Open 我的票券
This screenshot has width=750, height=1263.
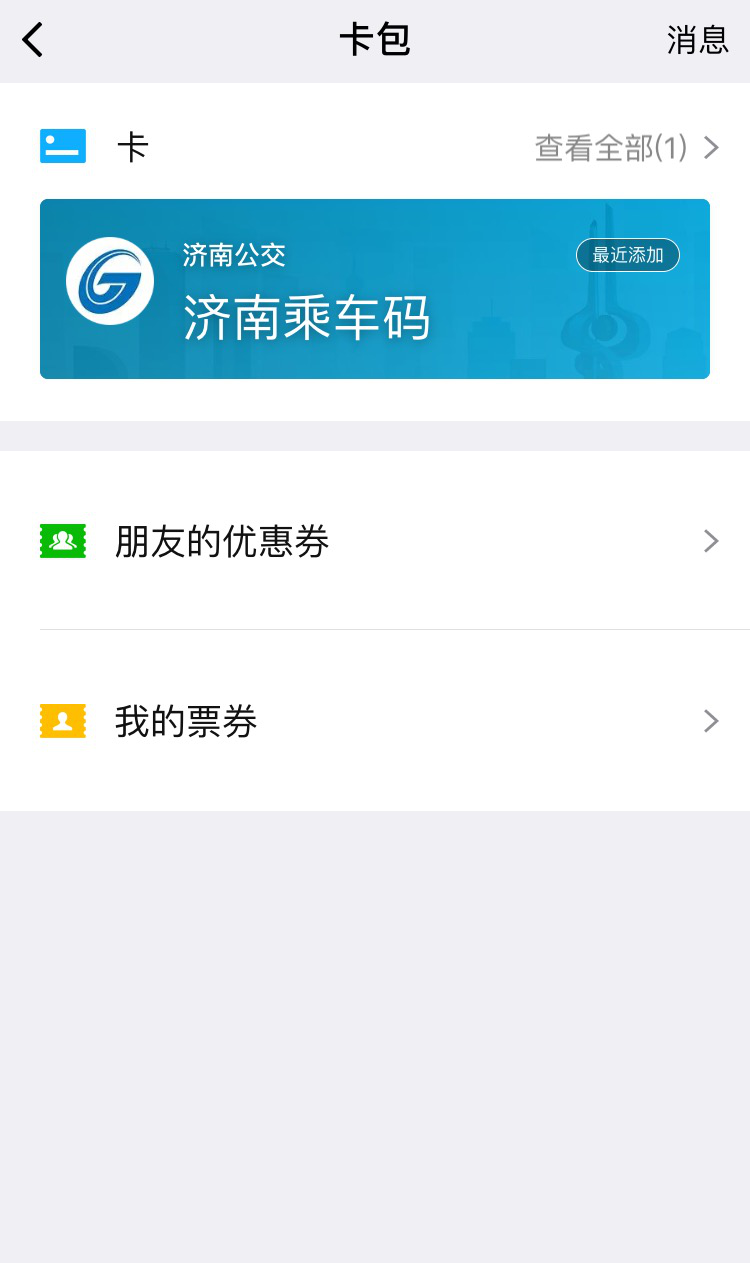click(x=375, y=721)
